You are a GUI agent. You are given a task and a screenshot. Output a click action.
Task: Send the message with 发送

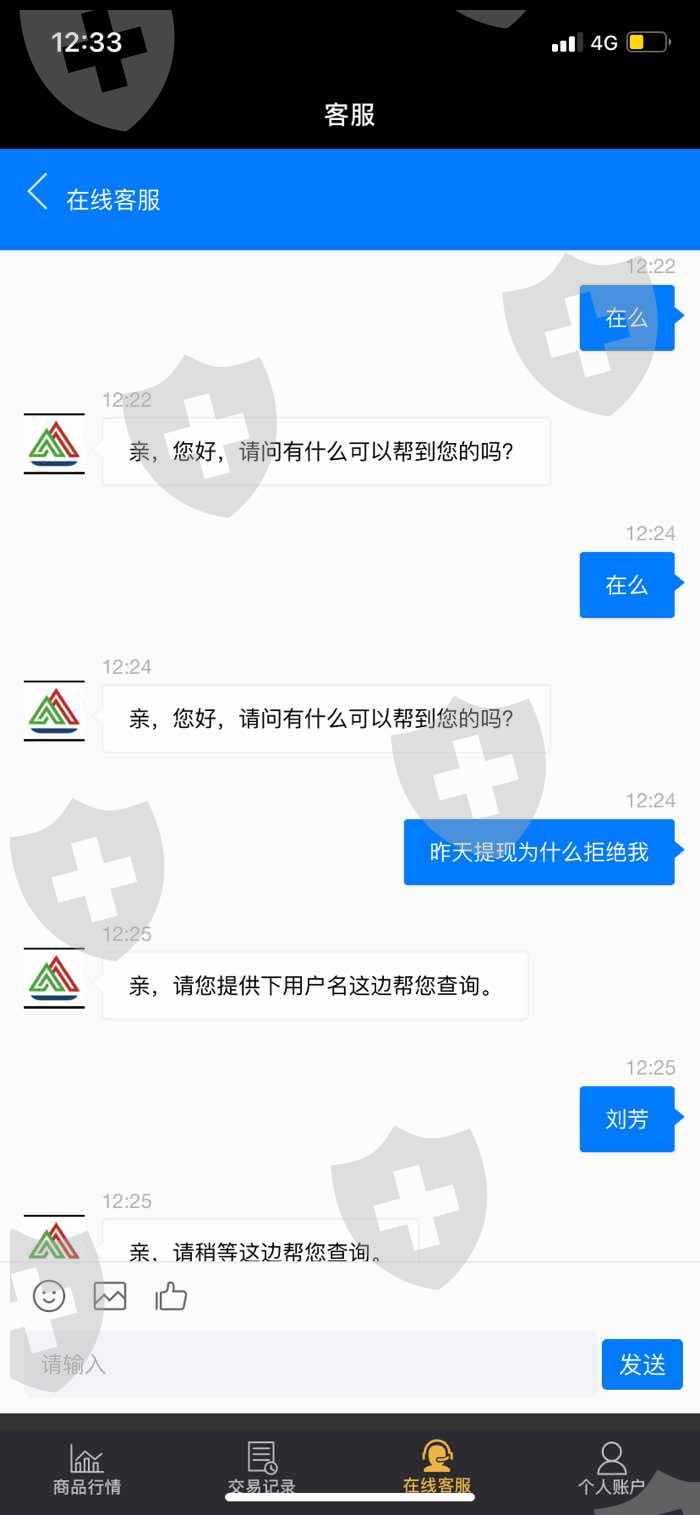coord(642,1364)
